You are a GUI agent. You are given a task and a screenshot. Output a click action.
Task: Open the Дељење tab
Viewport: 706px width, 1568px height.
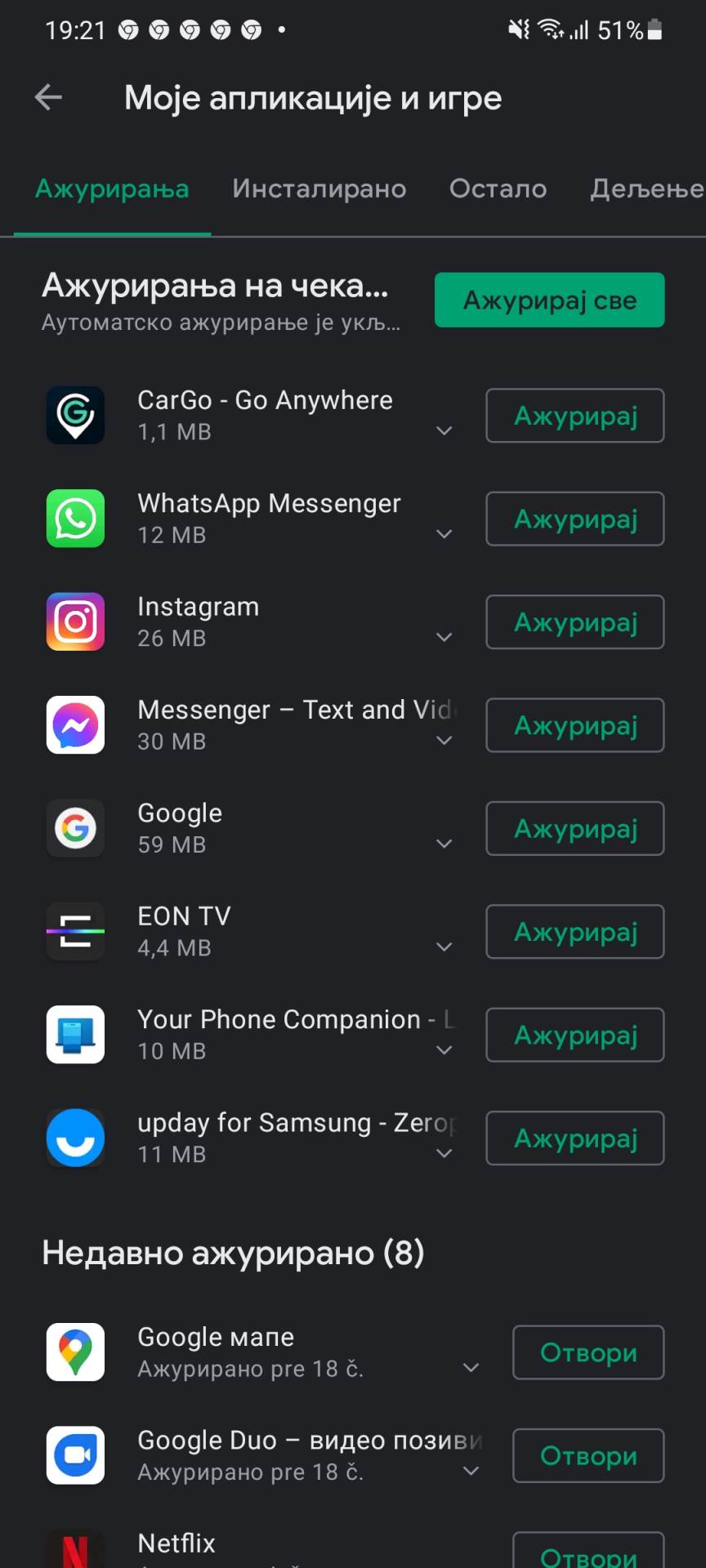[646, 189]
